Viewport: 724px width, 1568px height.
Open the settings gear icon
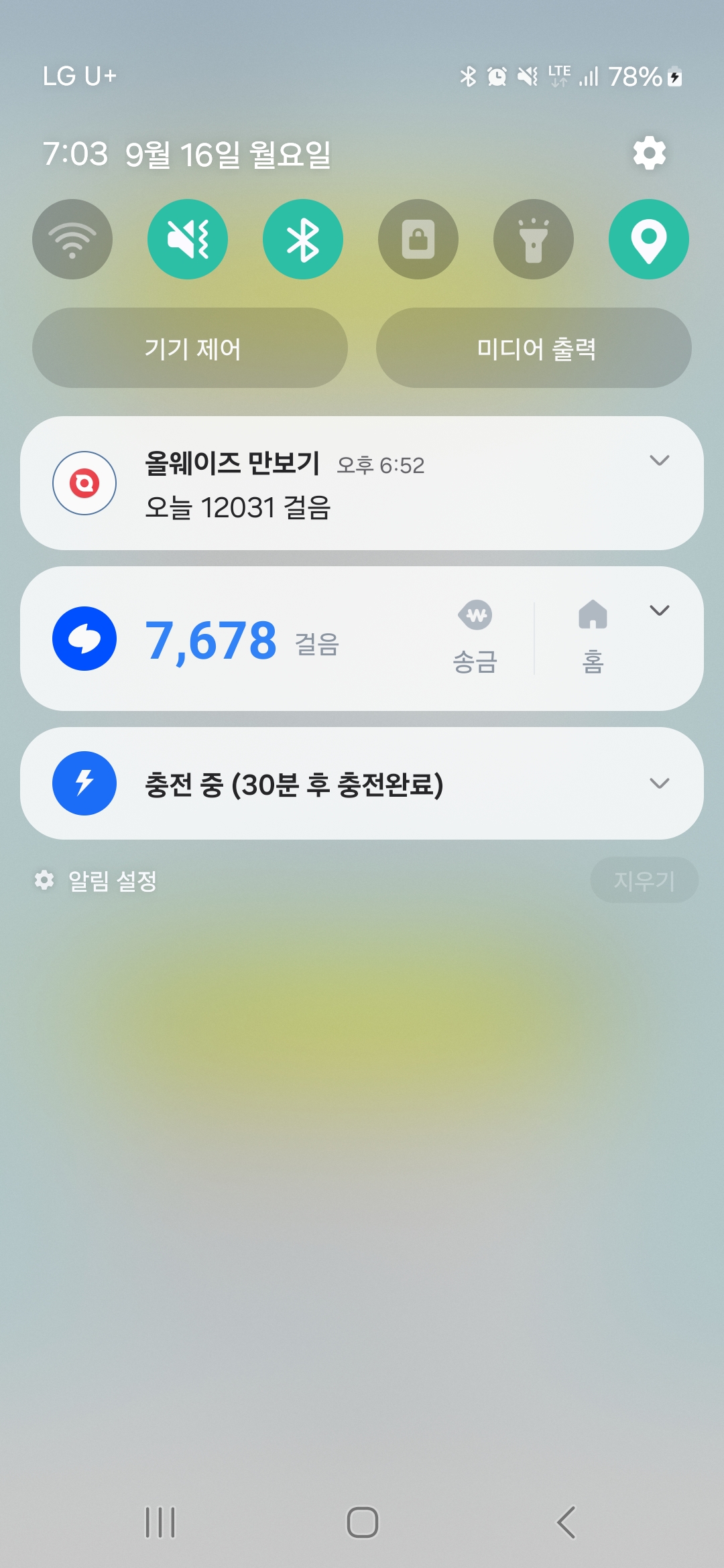pos(649,153)
